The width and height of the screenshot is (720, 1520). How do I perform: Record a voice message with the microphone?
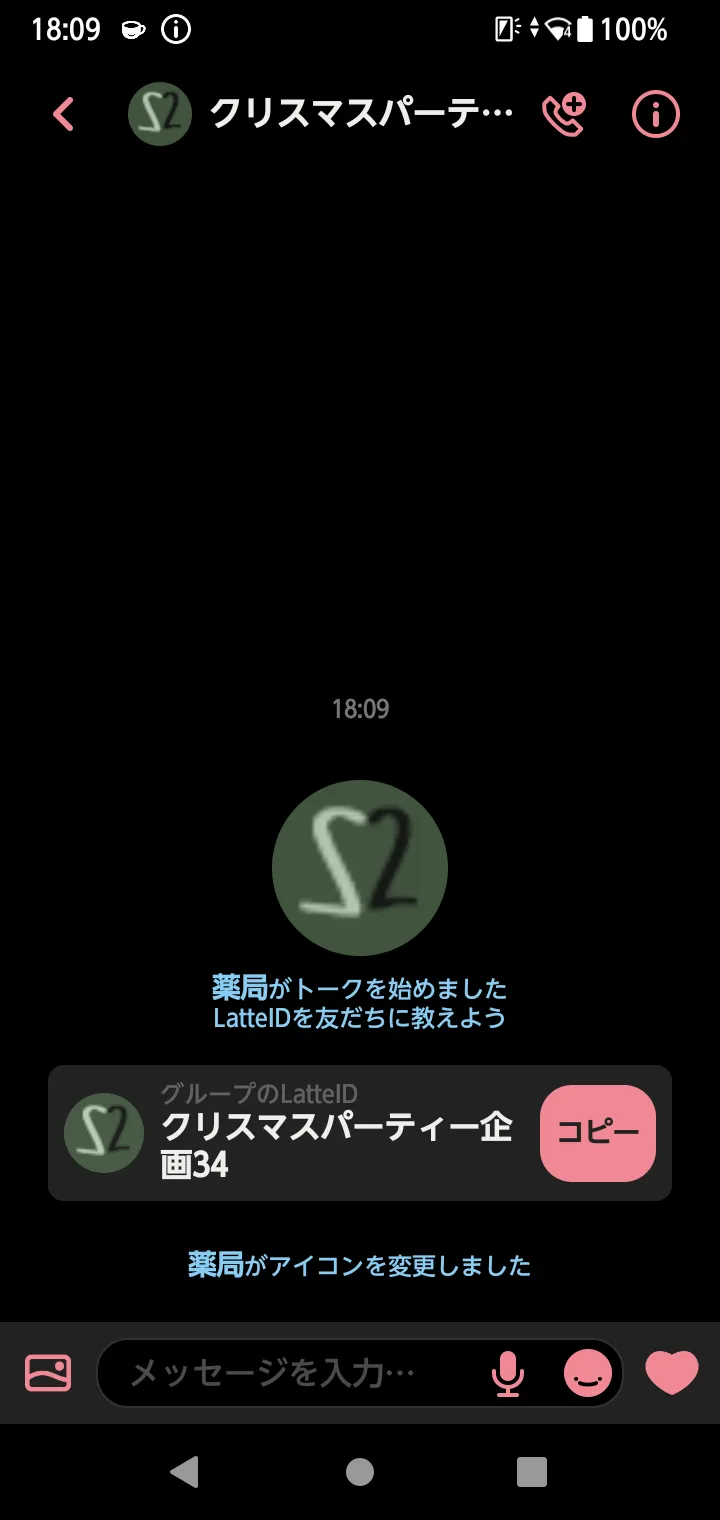pos(508,1373)
